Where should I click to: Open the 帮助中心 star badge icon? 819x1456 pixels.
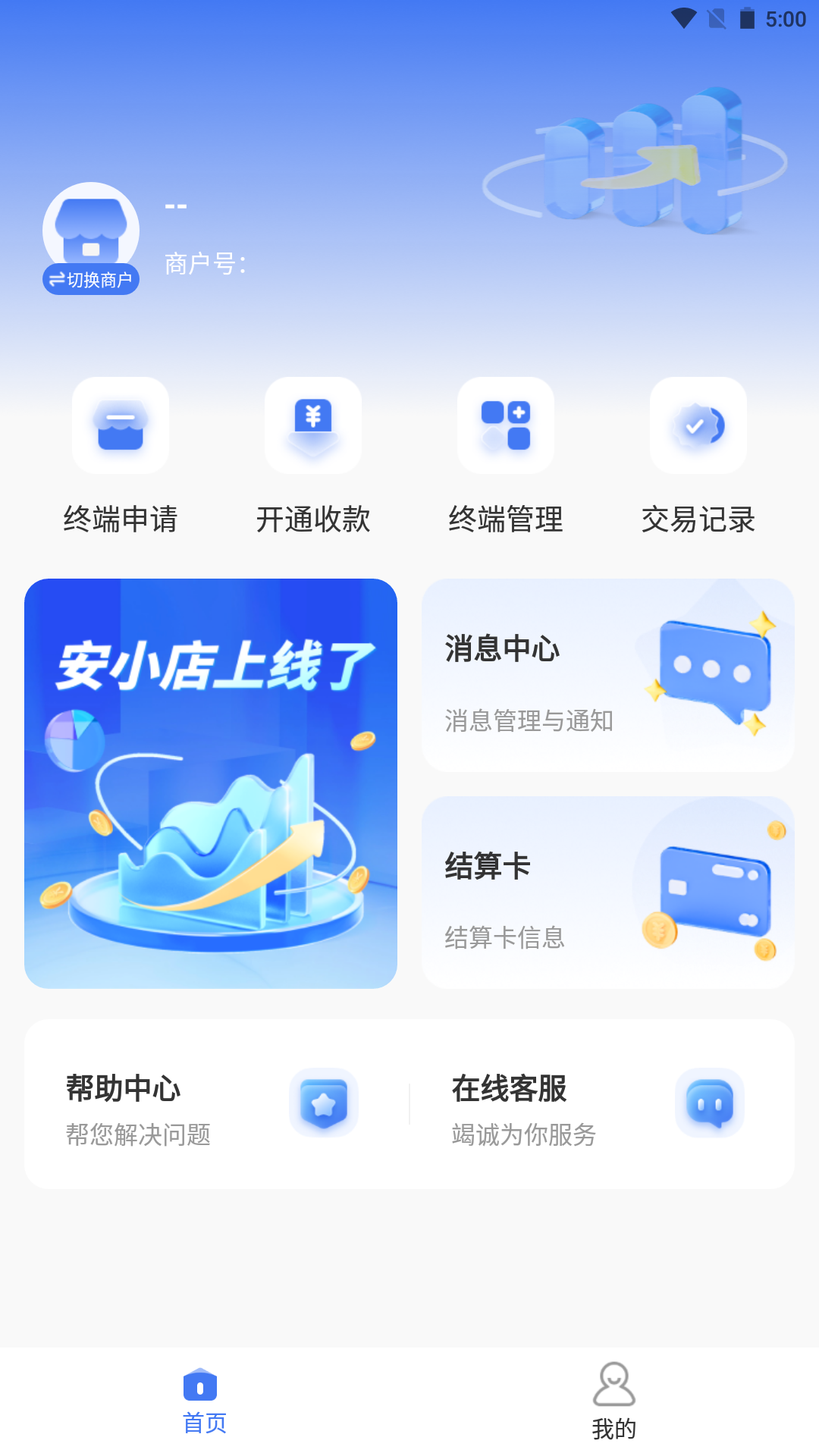[x=323, y=1103]
